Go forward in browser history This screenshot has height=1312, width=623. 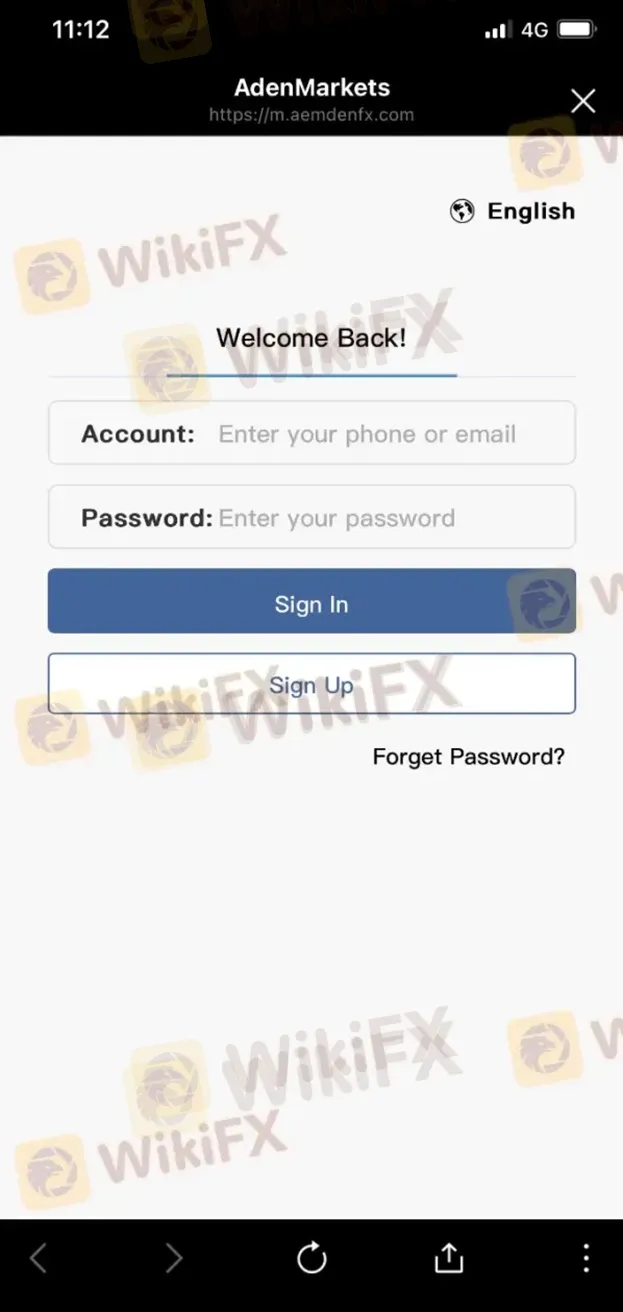point(174,1258)
